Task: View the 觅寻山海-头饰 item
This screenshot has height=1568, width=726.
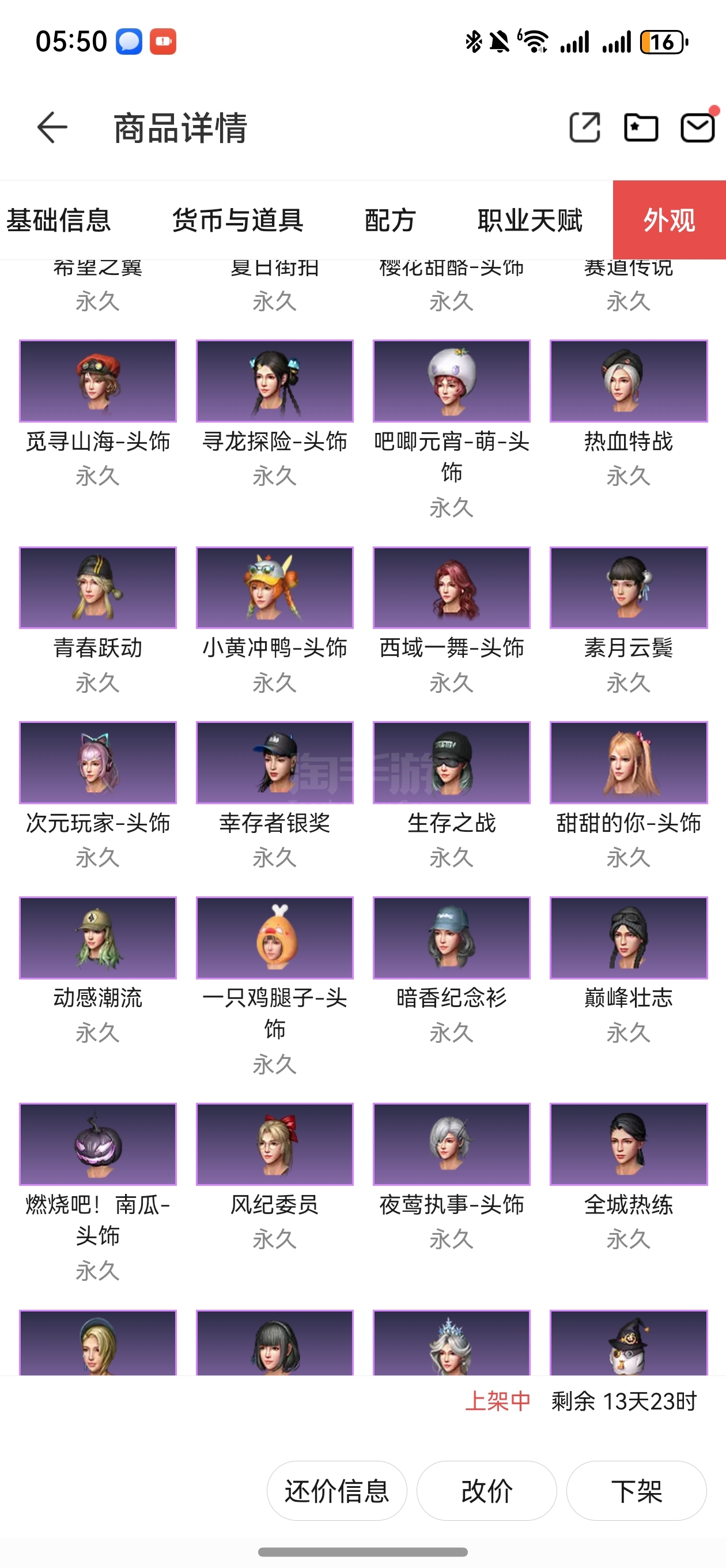Action: click(x=98, y=382)
